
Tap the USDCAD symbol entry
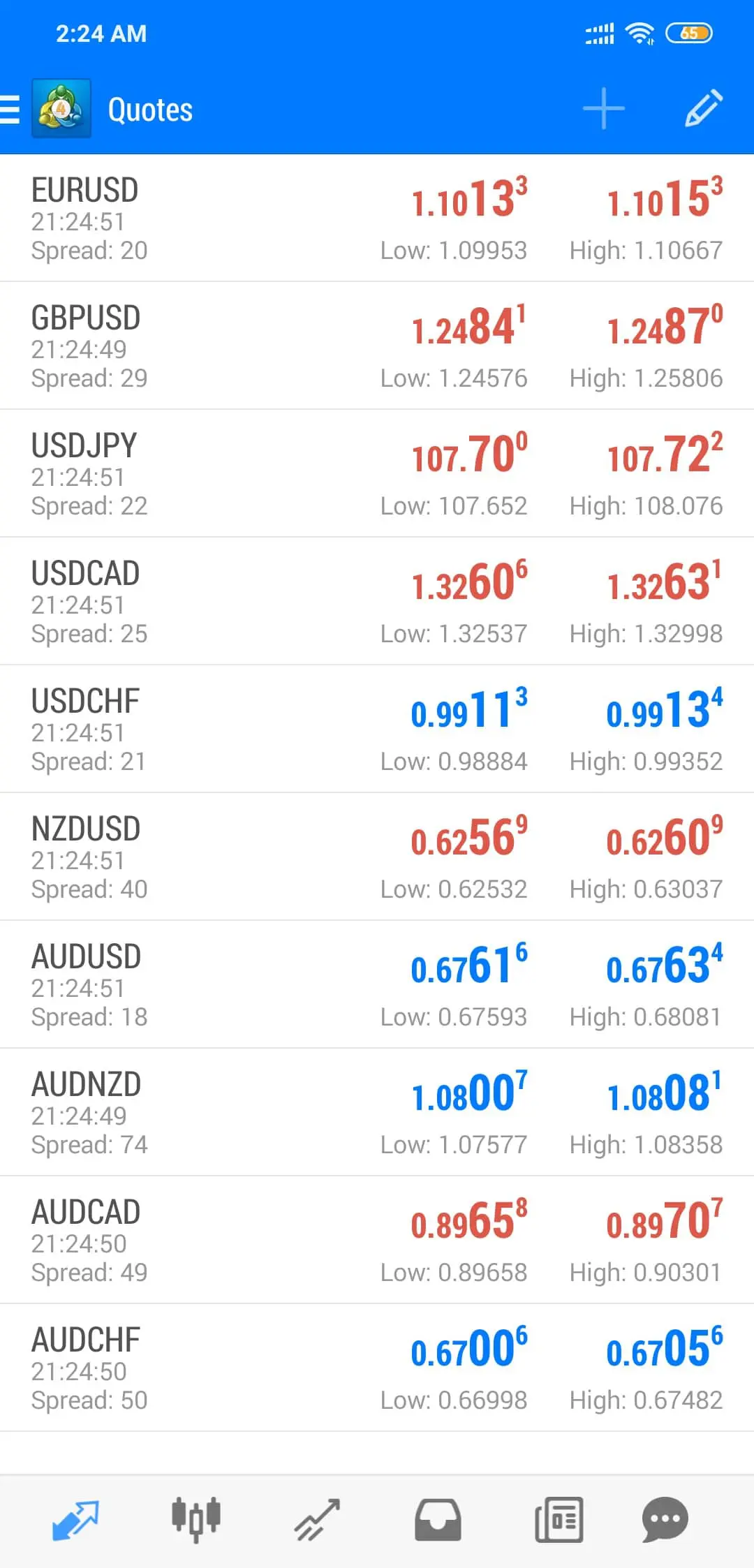(x=377, y=600)
